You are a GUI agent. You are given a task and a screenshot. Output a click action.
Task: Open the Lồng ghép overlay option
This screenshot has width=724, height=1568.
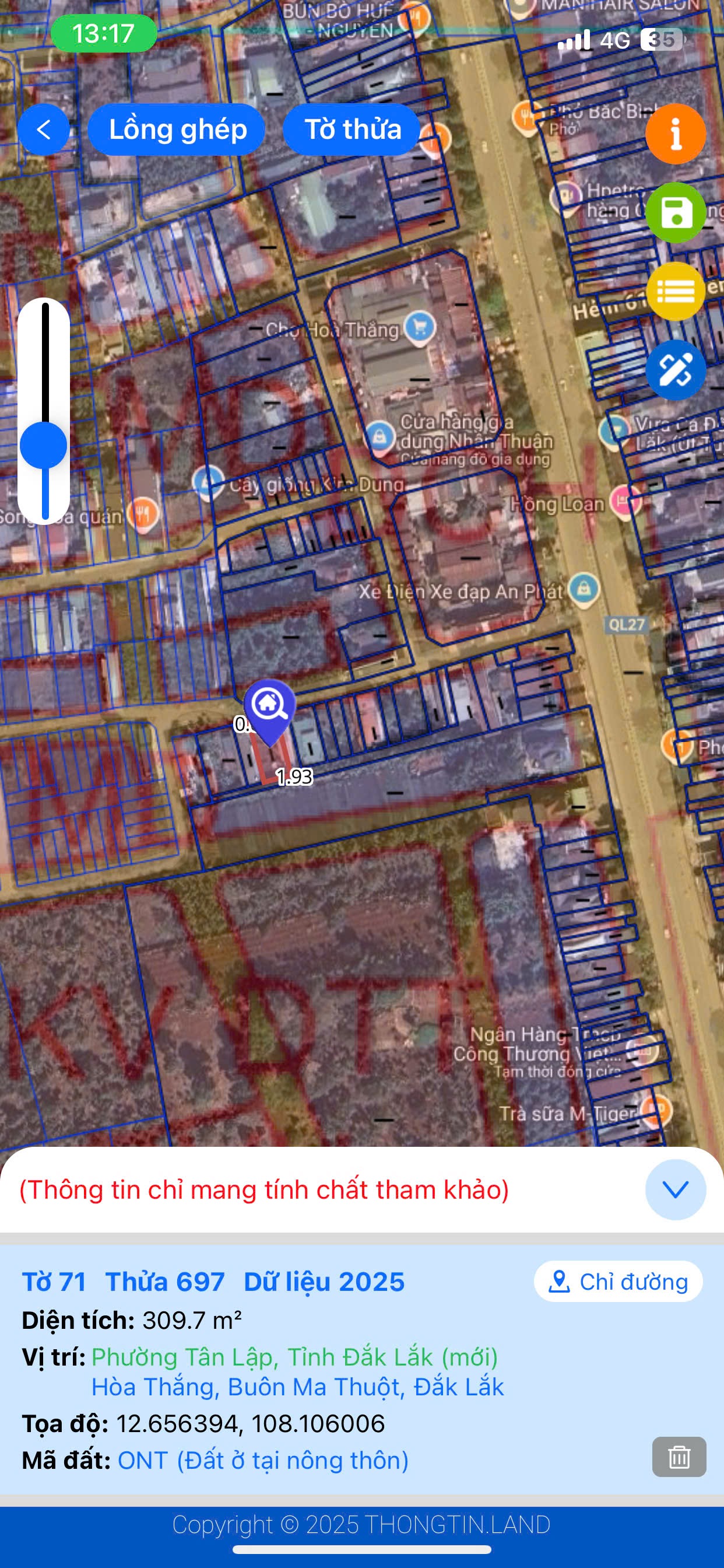(x=177, y=129)
